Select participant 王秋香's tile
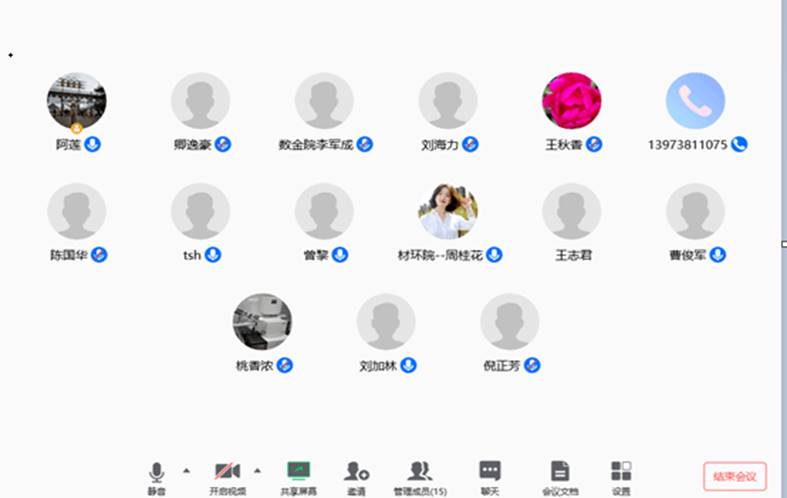The width and height of the screenshot is (787, 498). [x=571, y=101]
